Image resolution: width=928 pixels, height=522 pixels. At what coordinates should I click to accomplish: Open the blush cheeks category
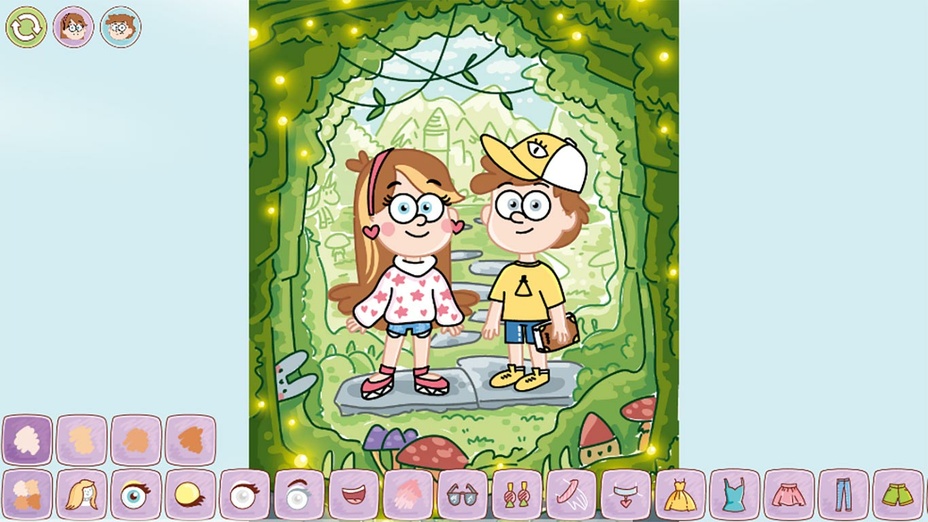tap(408, 495)
